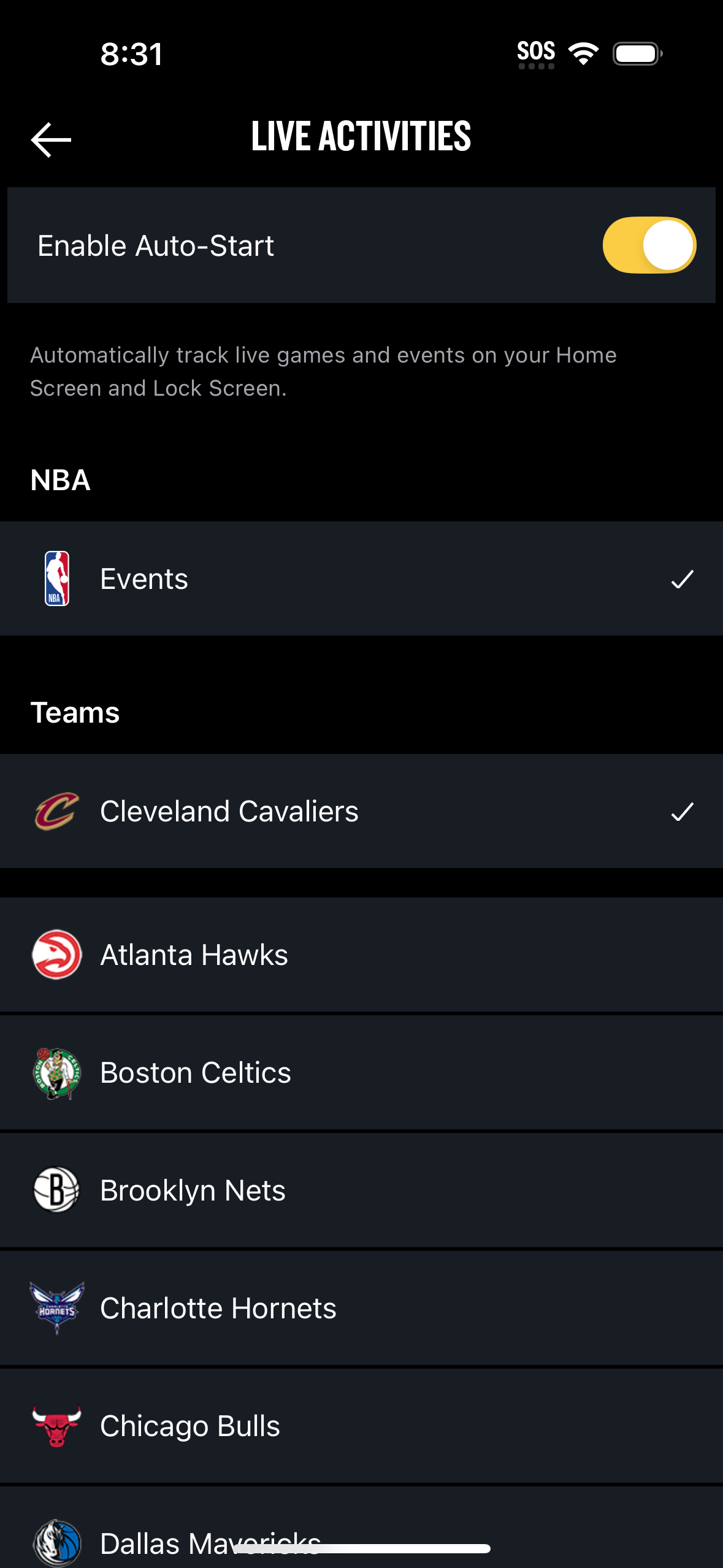
Task: Tap the clock in the status bar
Action: click(x=131, y=54)
